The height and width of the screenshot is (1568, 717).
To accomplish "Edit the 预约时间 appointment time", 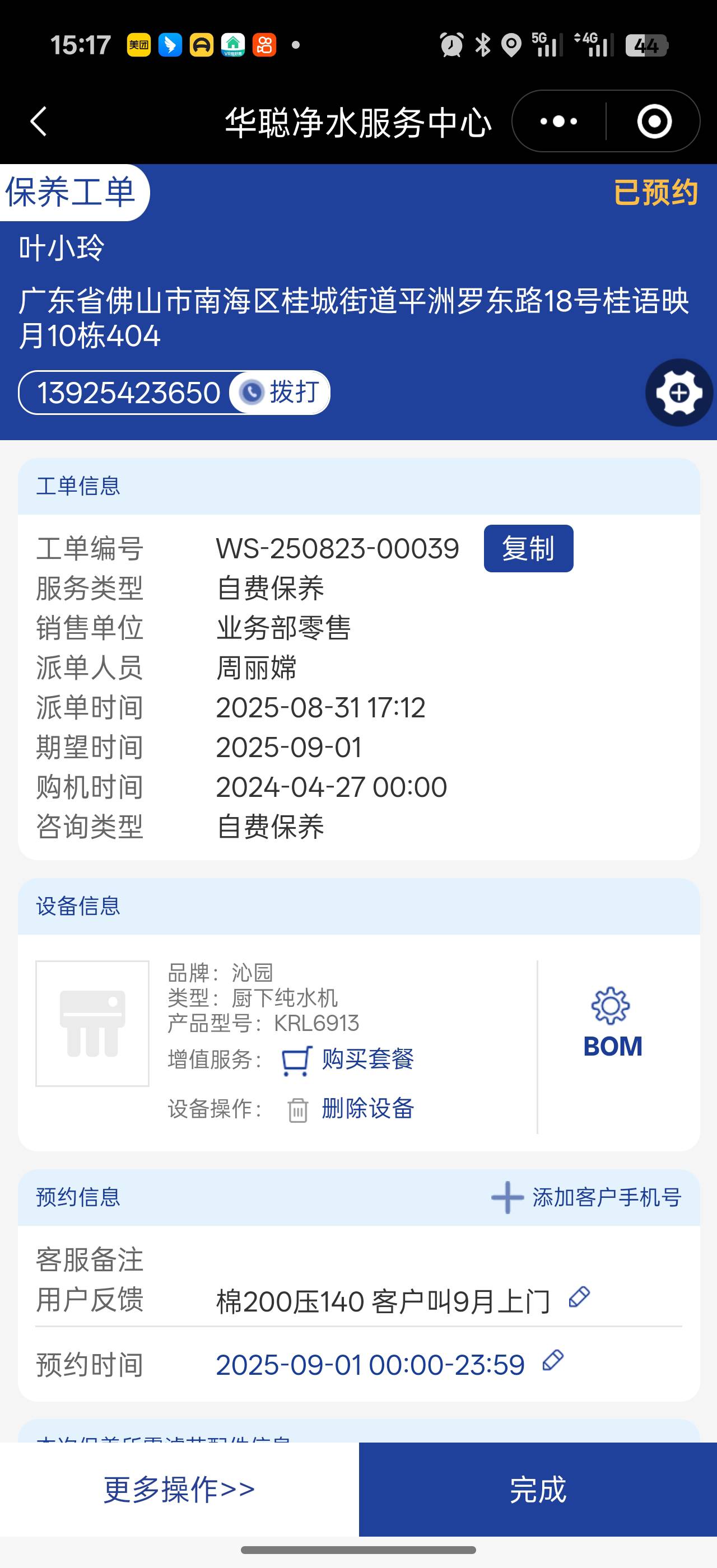I will [x=553, y=1360].
